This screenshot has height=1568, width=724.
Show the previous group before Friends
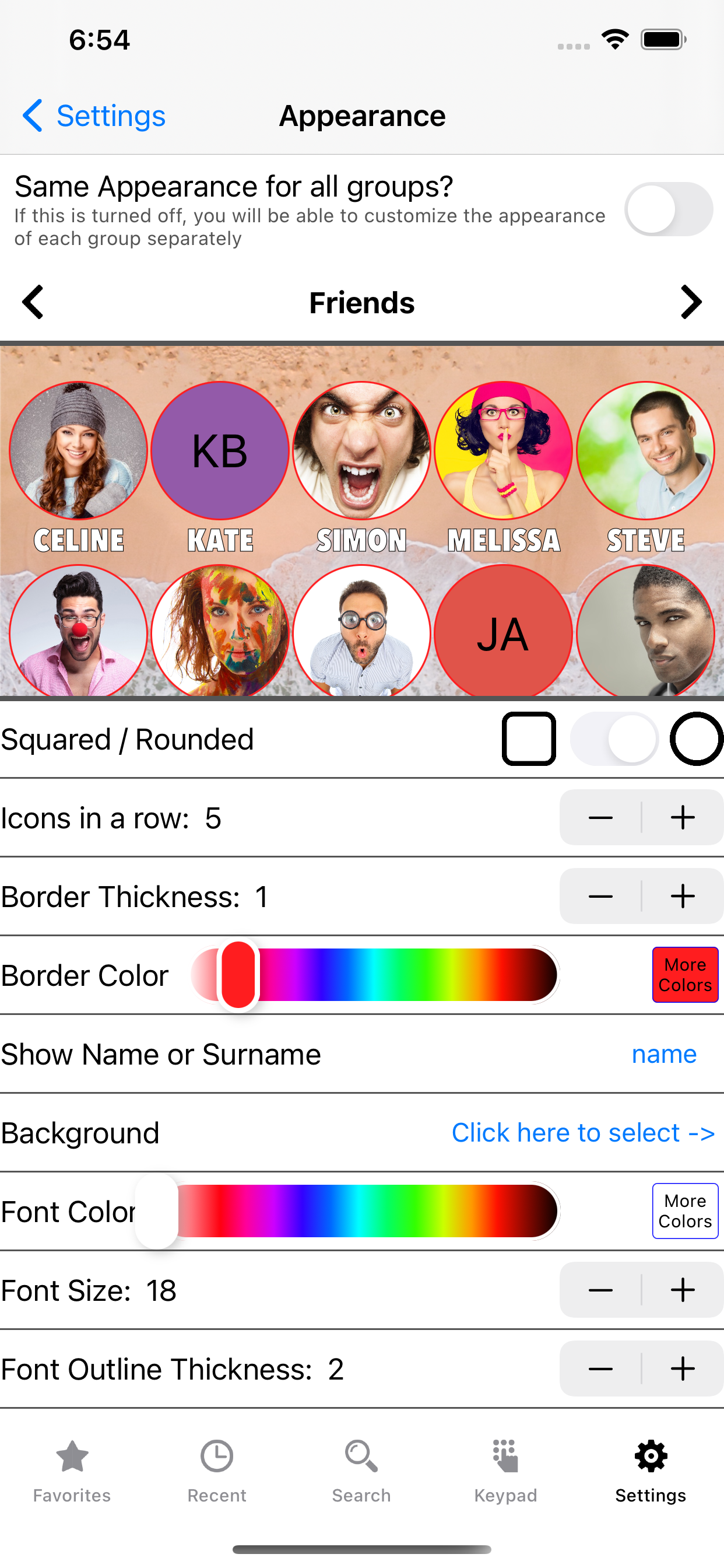tap(33, 303)
